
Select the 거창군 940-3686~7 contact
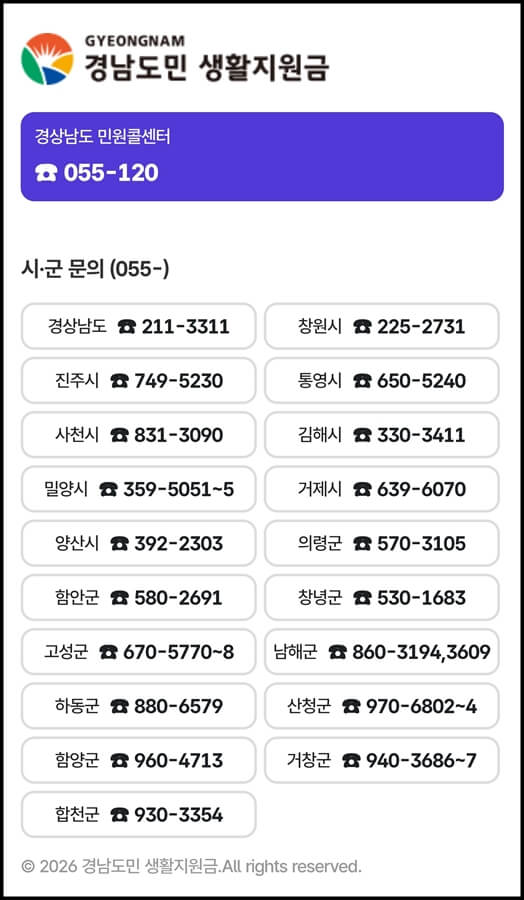point(382,761)
